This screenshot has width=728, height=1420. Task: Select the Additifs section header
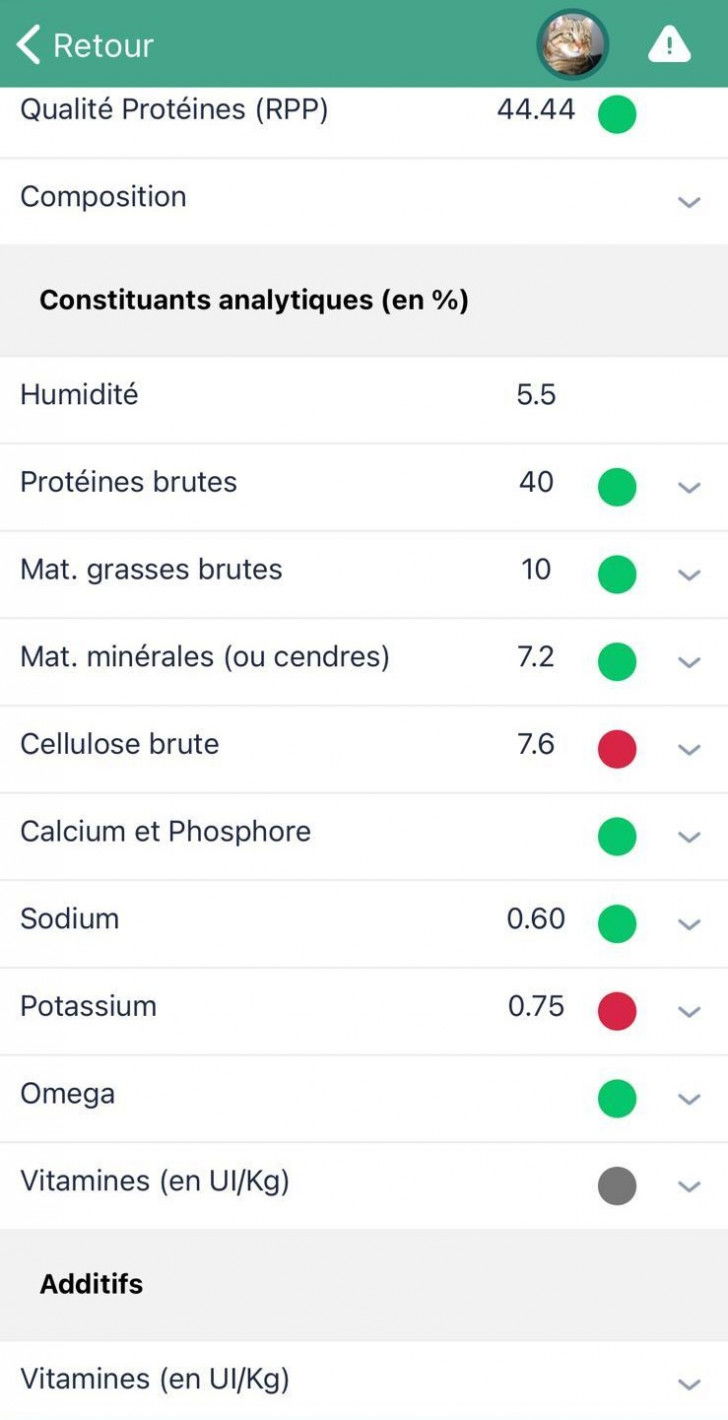(91, 1283)
